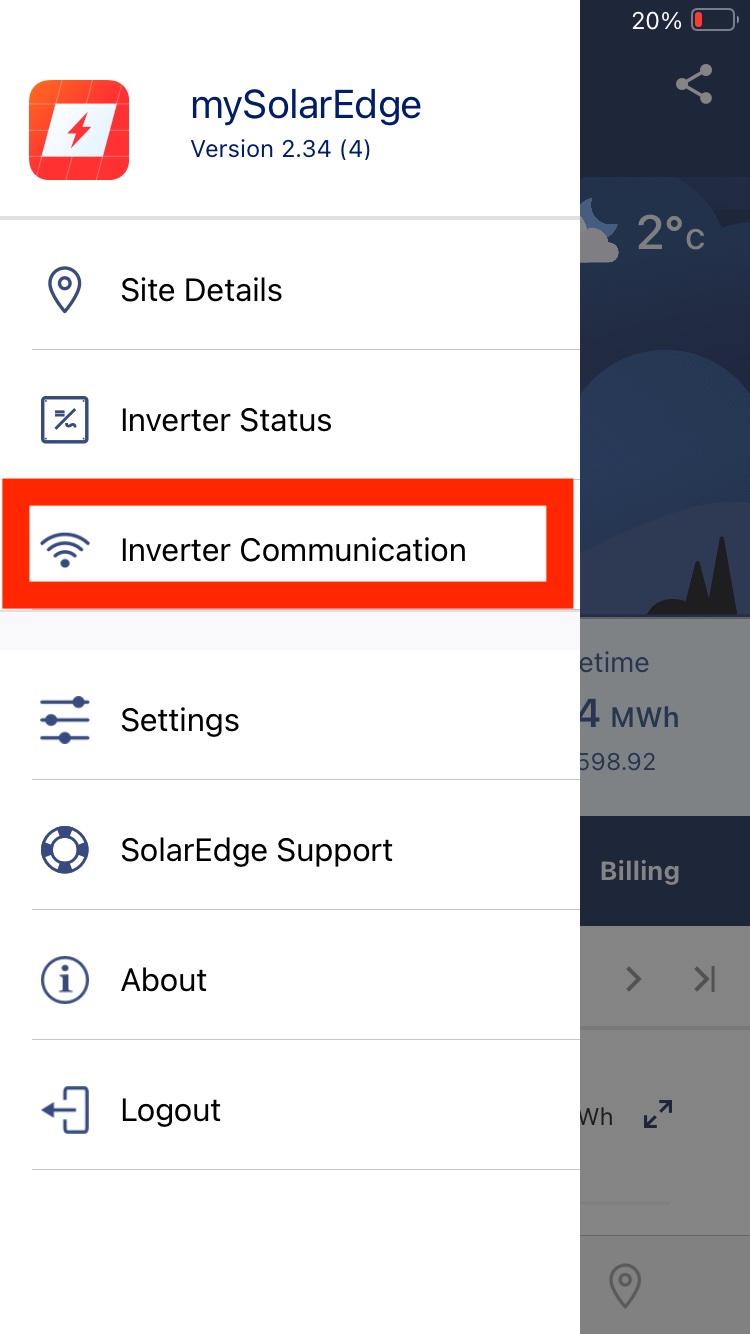
Task: Open Inverter Status
Action: coord(225,420)
